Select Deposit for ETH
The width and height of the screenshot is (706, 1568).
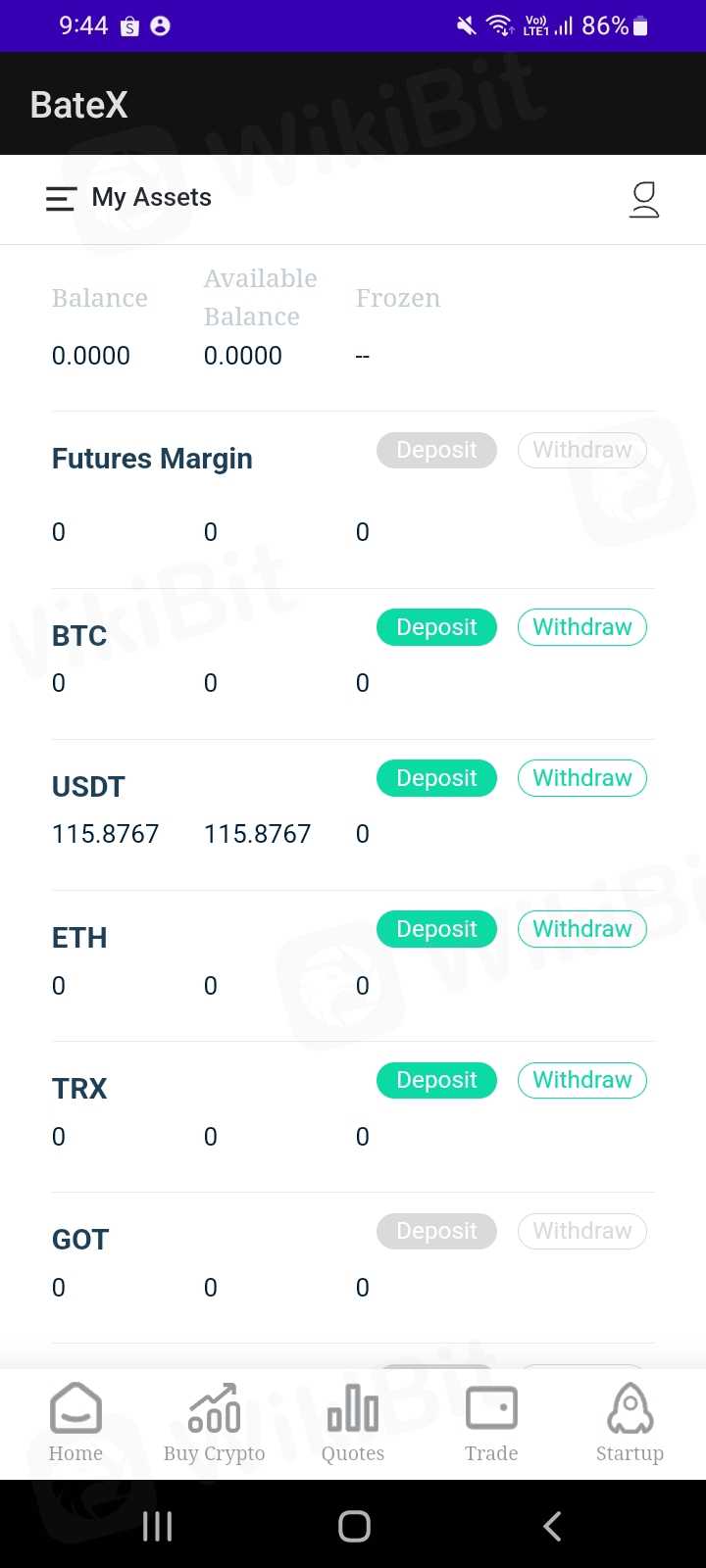coord(436,929)
